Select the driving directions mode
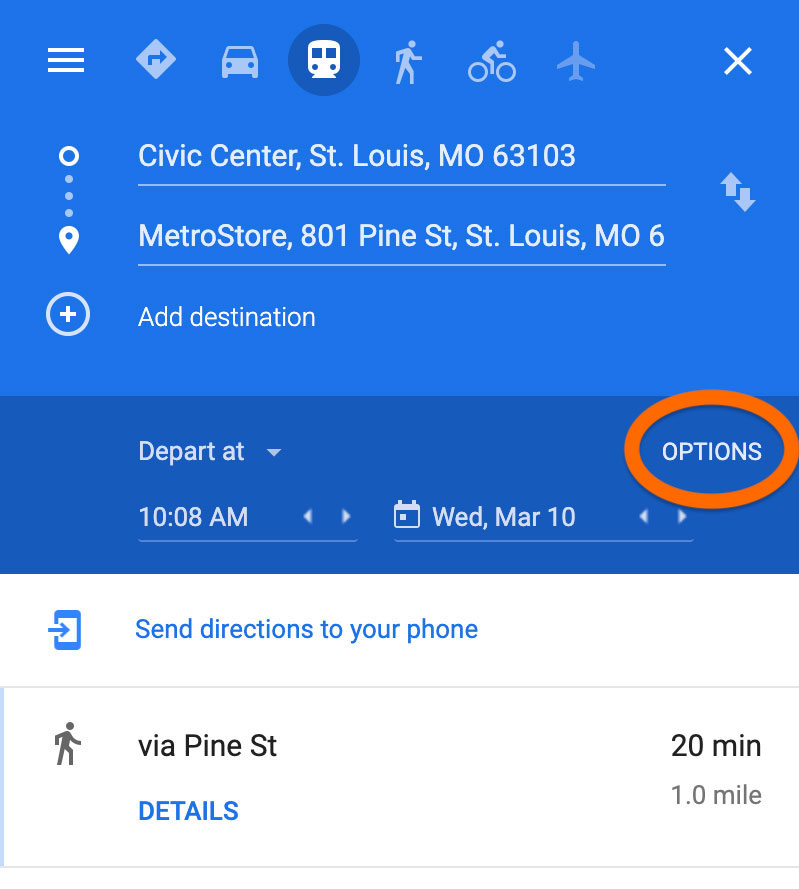This screenshot has height=889, width=799. point(239,60)
